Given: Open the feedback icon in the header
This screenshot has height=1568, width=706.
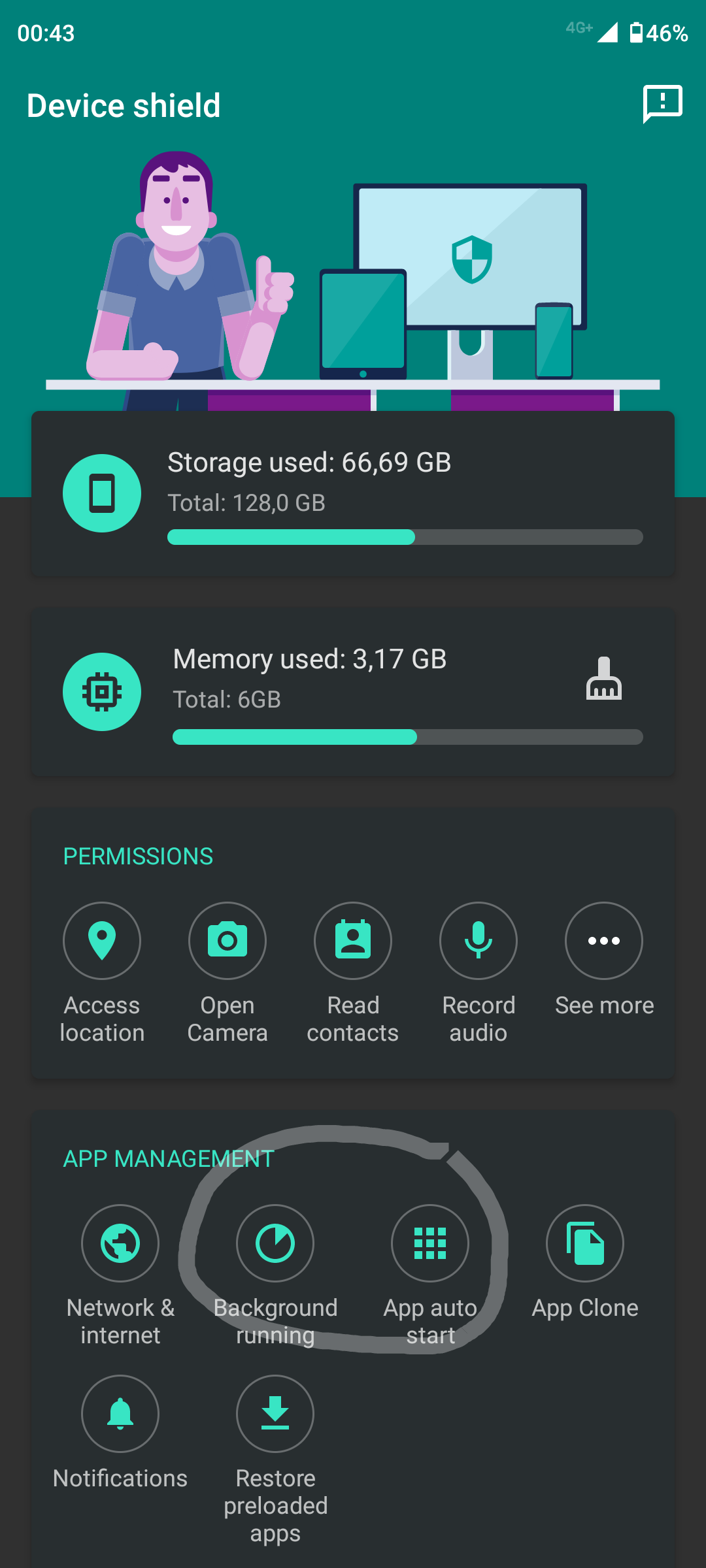Looking at the screenshot, I should [662, 104].
